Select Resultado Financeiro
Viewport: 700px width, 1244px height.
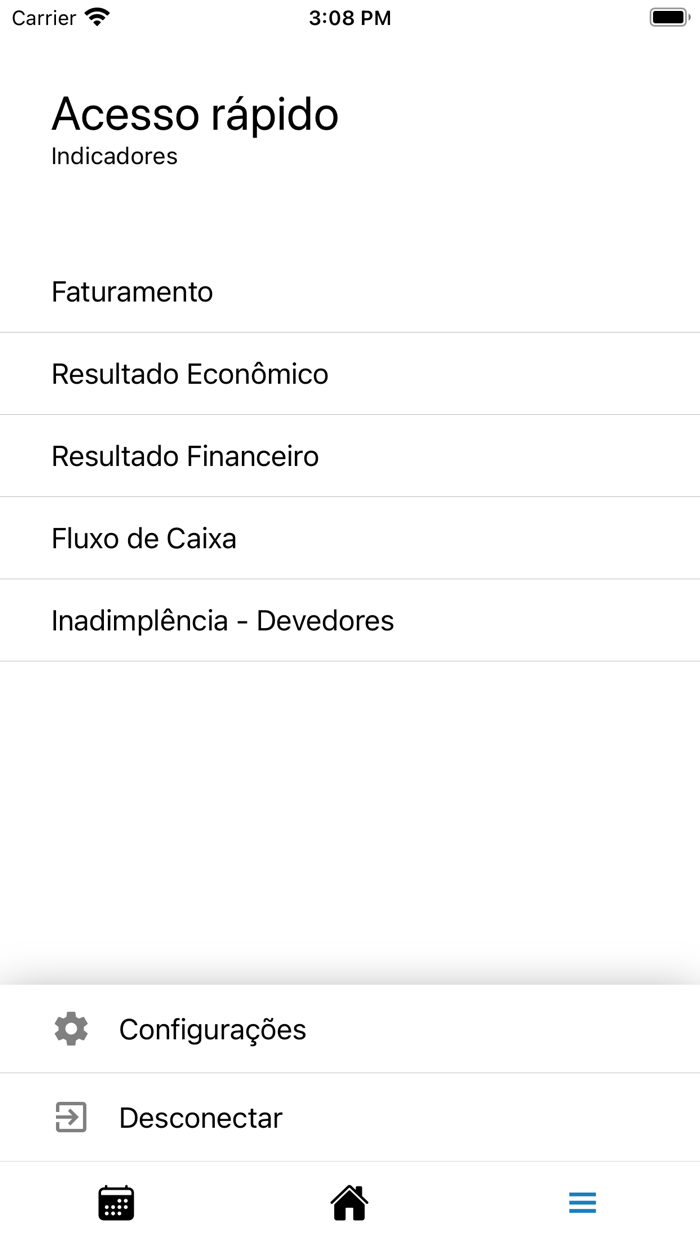[x=350, y=456]
